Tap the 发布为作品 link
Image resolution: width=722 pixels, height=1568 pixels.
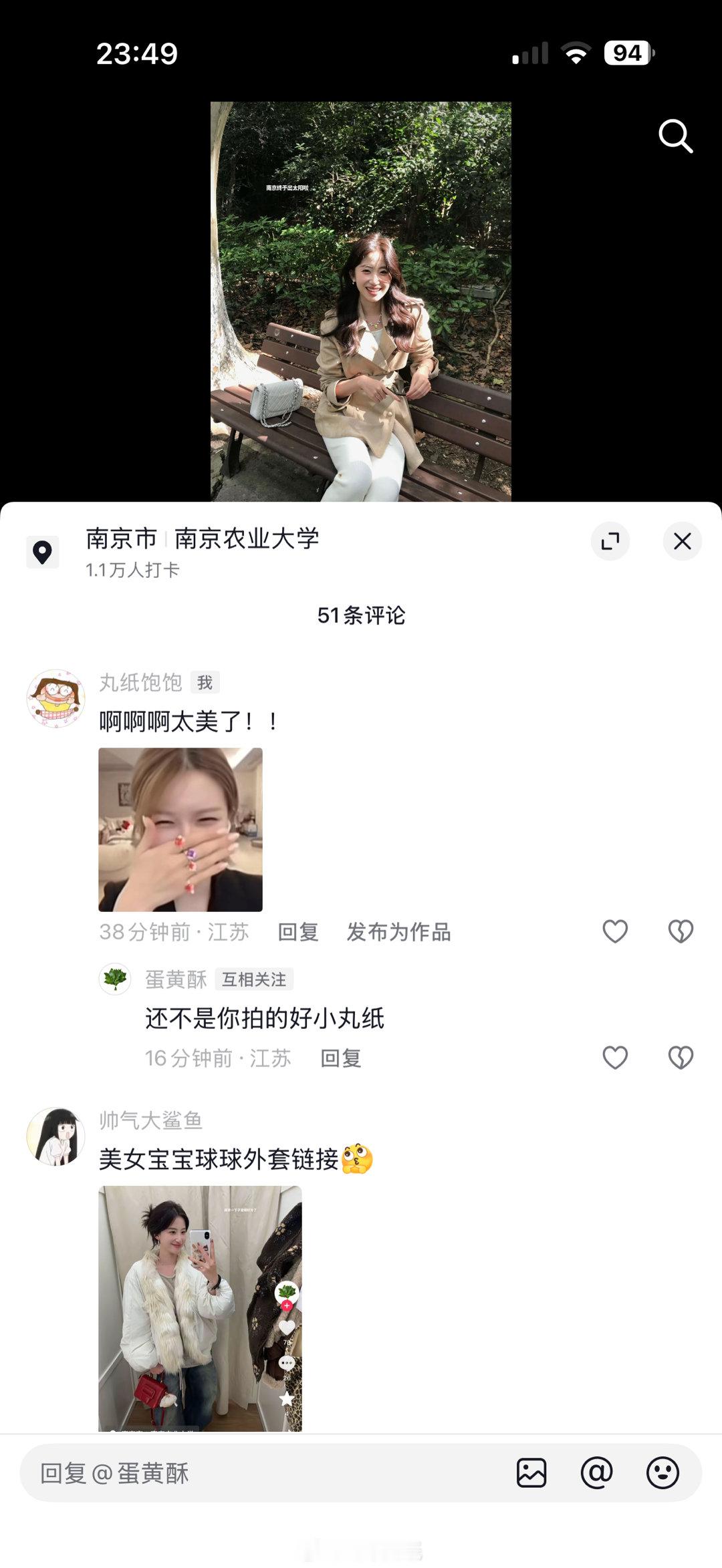[398, 932]
